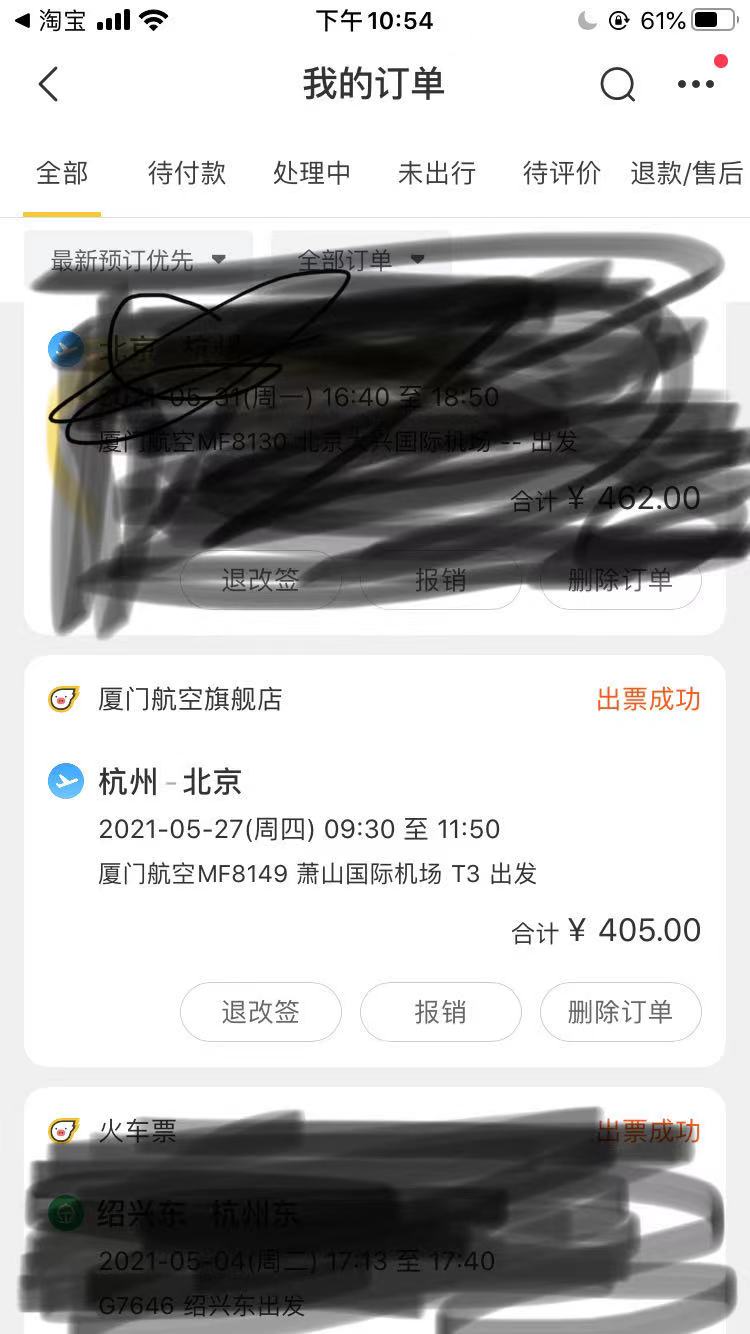The width and height of the screenshot is (750, 1334).
Task: Open the 厦门航空旗舰店 store link
Action: pyautogui.click(x=190, y=699)
